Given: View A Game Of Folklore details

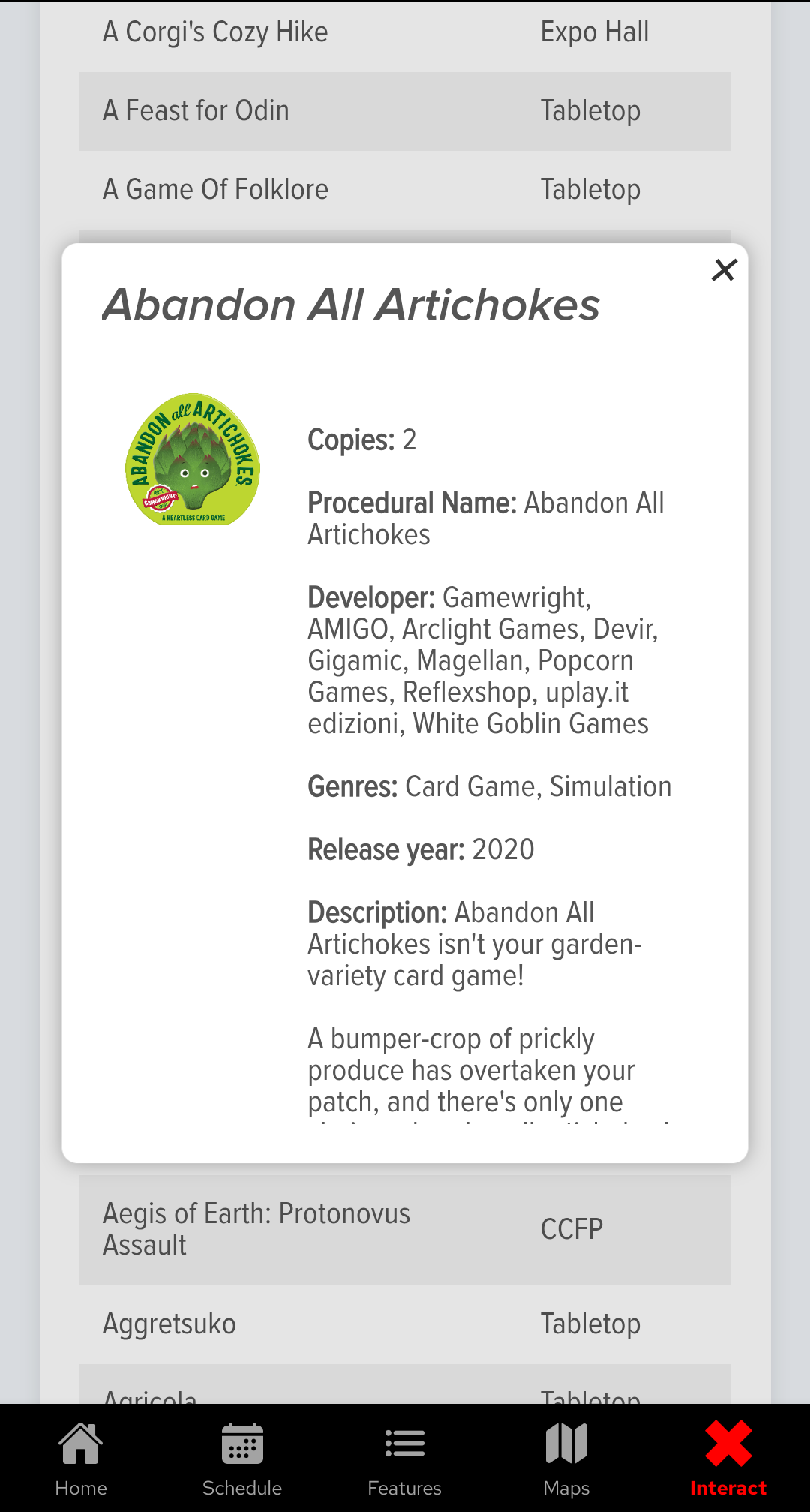Looking at the screenshot, I should pyautogui.click(x=405, y=190).
